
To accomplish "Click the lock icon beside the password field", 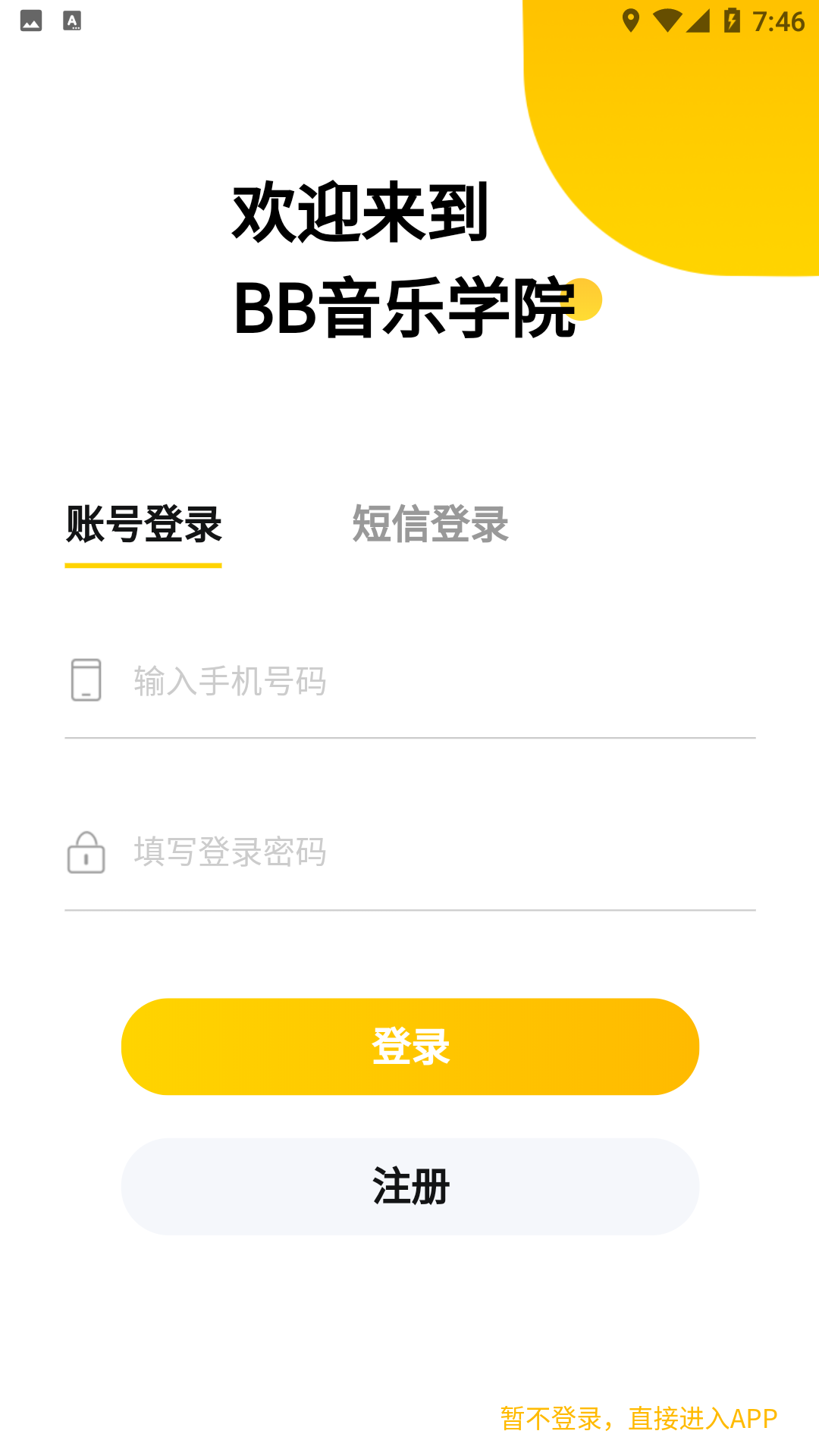I will [86, 853].
